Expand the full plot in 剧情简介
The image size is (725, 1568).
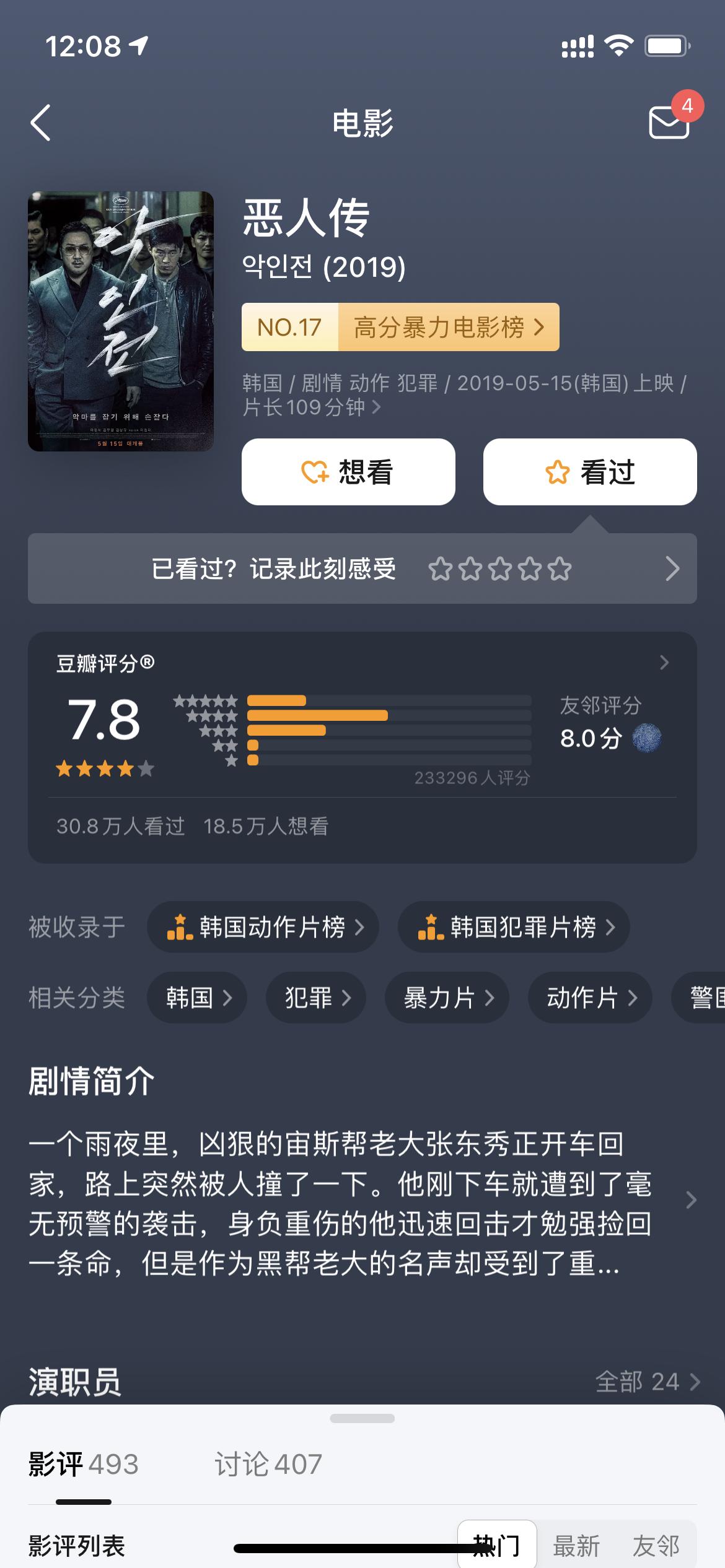(692, 1198)
